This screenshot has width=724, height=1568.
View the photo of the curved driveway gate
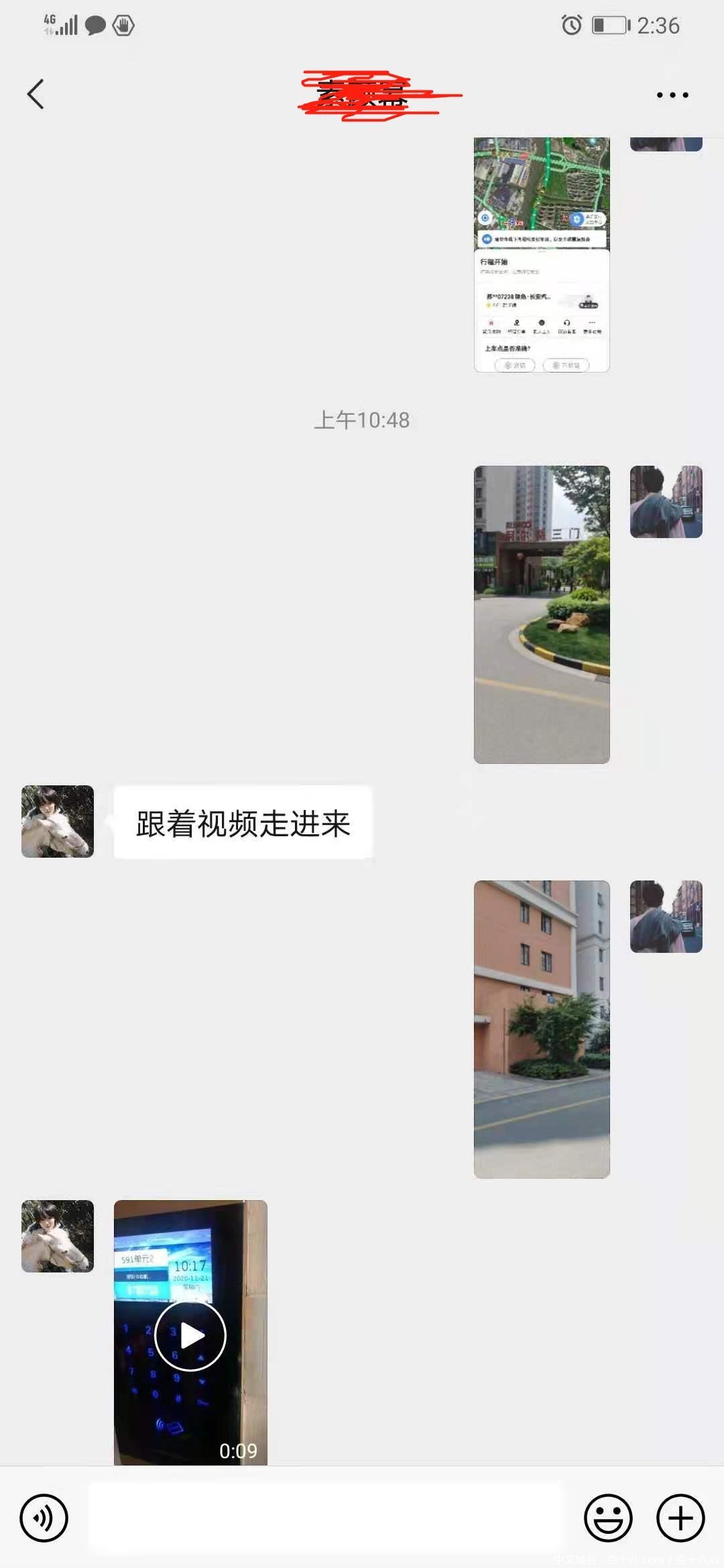(x=542, y=614)
